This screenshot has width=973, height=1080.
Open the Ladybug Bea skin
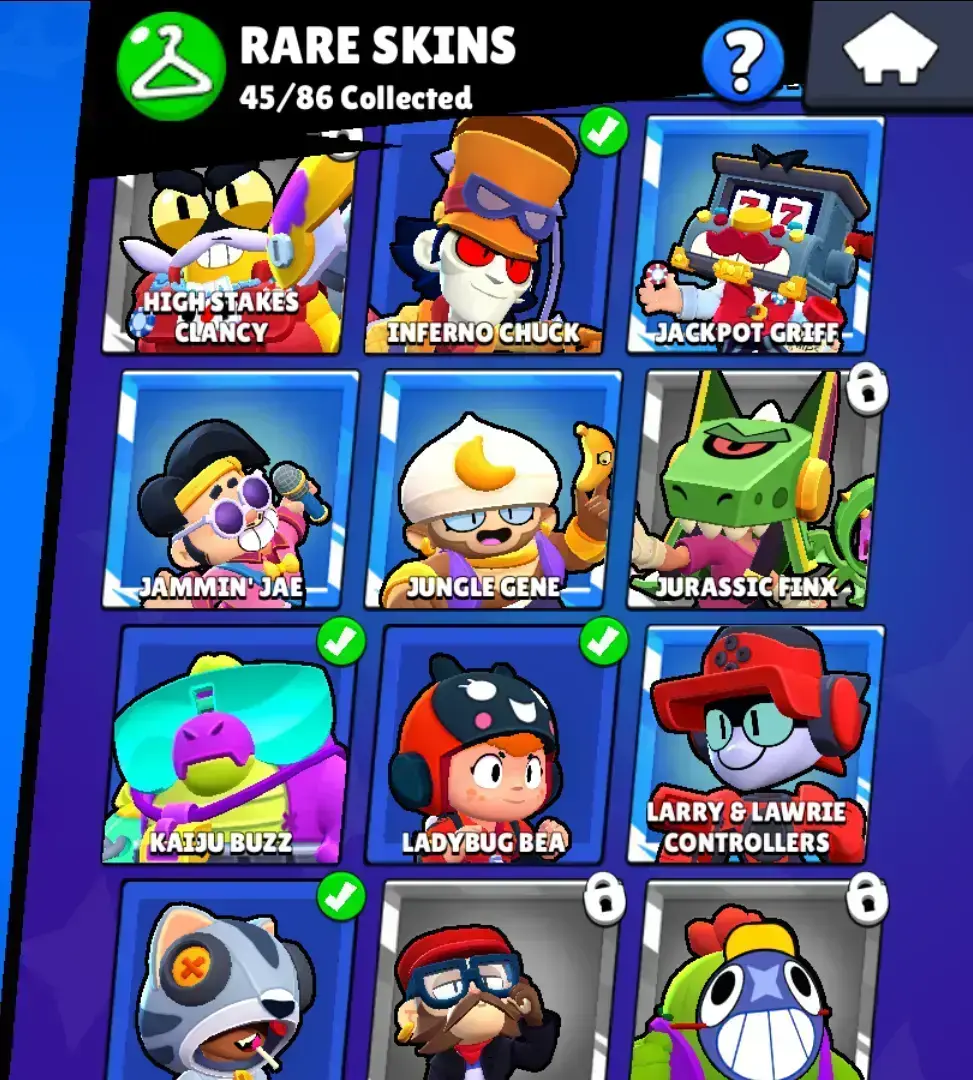tap(494, 745)
